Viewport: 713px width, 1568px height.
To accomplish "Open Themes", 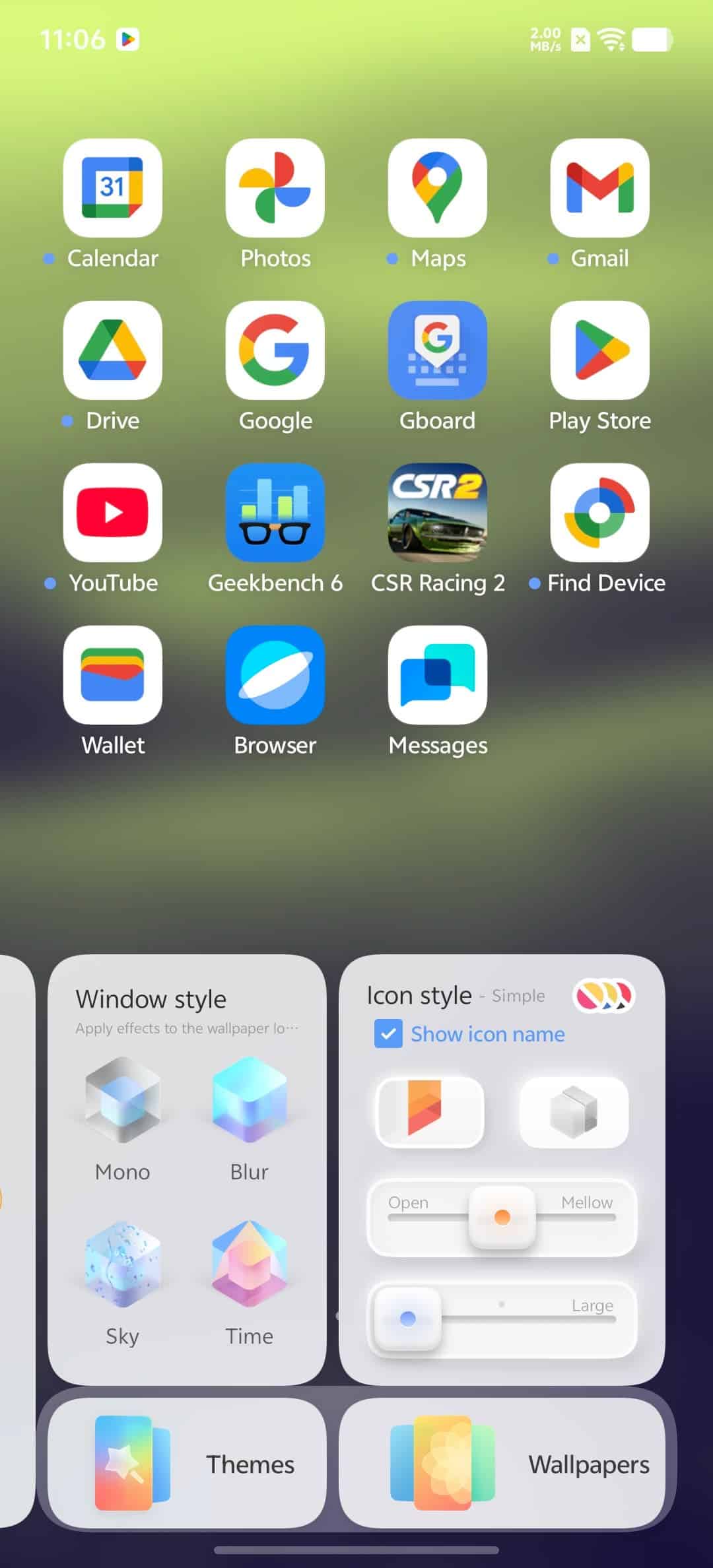I will coord(187,1464).
